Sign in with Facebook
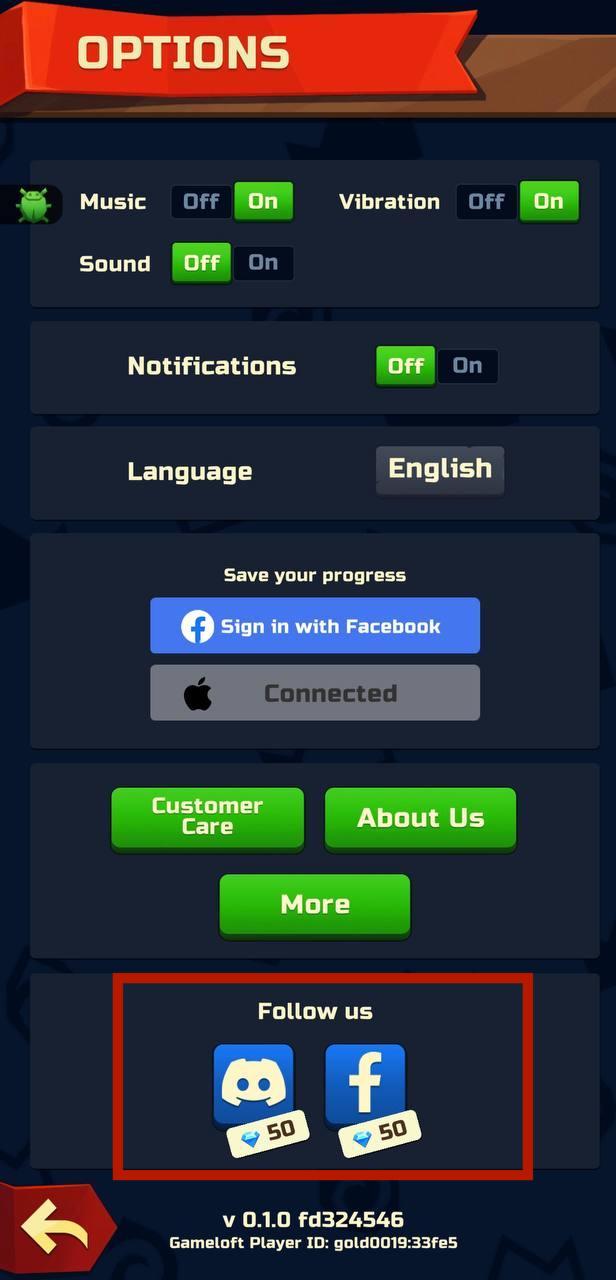 [x=315, y=626]
